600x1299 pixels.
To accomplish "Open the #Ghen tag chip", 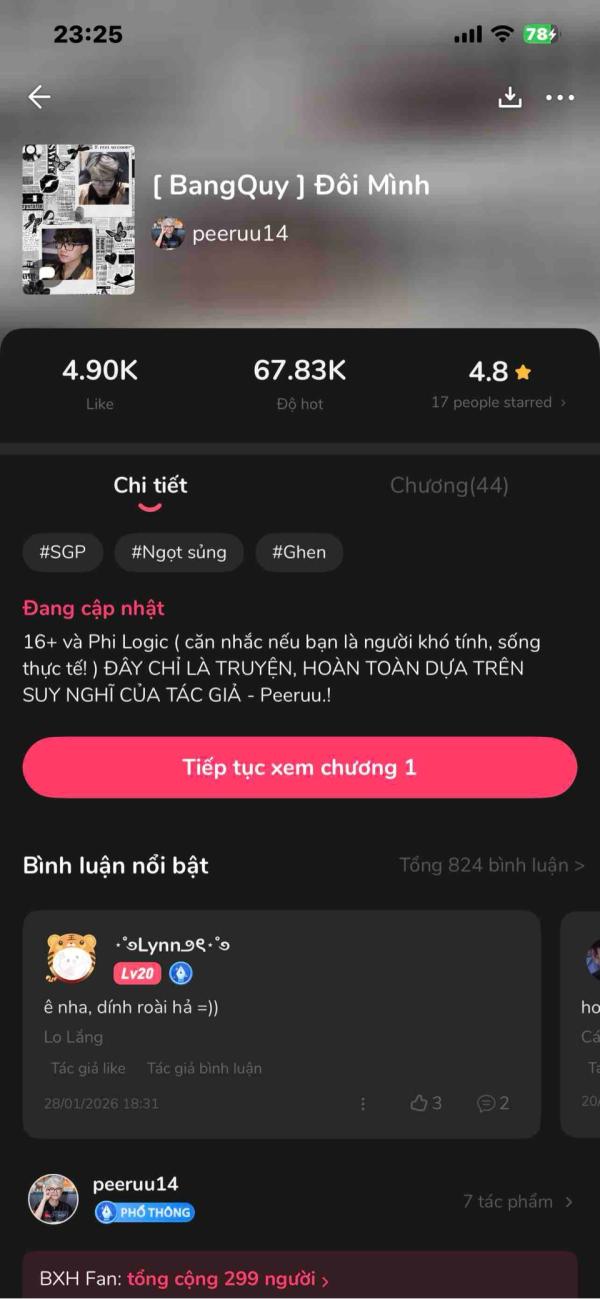I will click(299, 552).
